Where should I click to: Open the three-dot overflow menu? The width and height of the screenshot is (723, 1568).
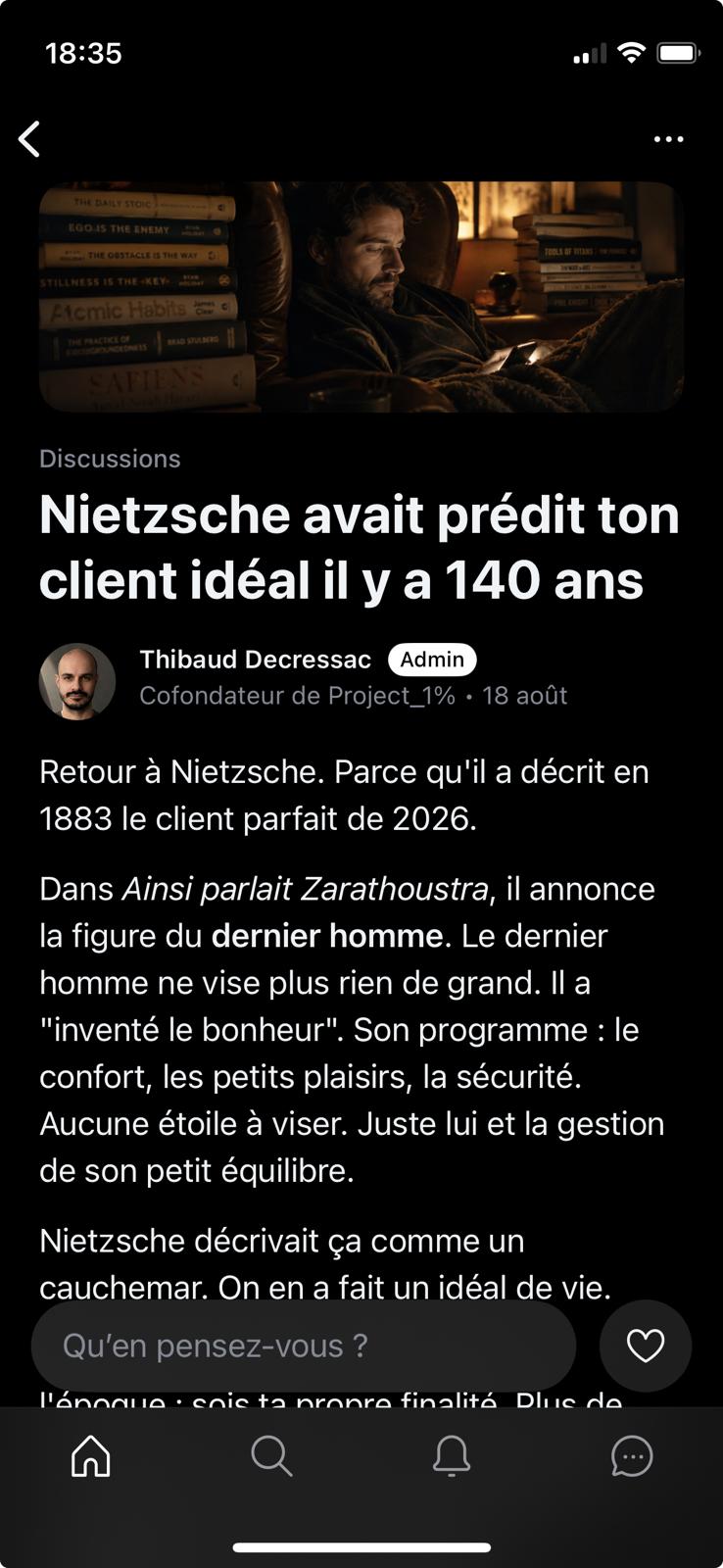[x=668, y=139]
